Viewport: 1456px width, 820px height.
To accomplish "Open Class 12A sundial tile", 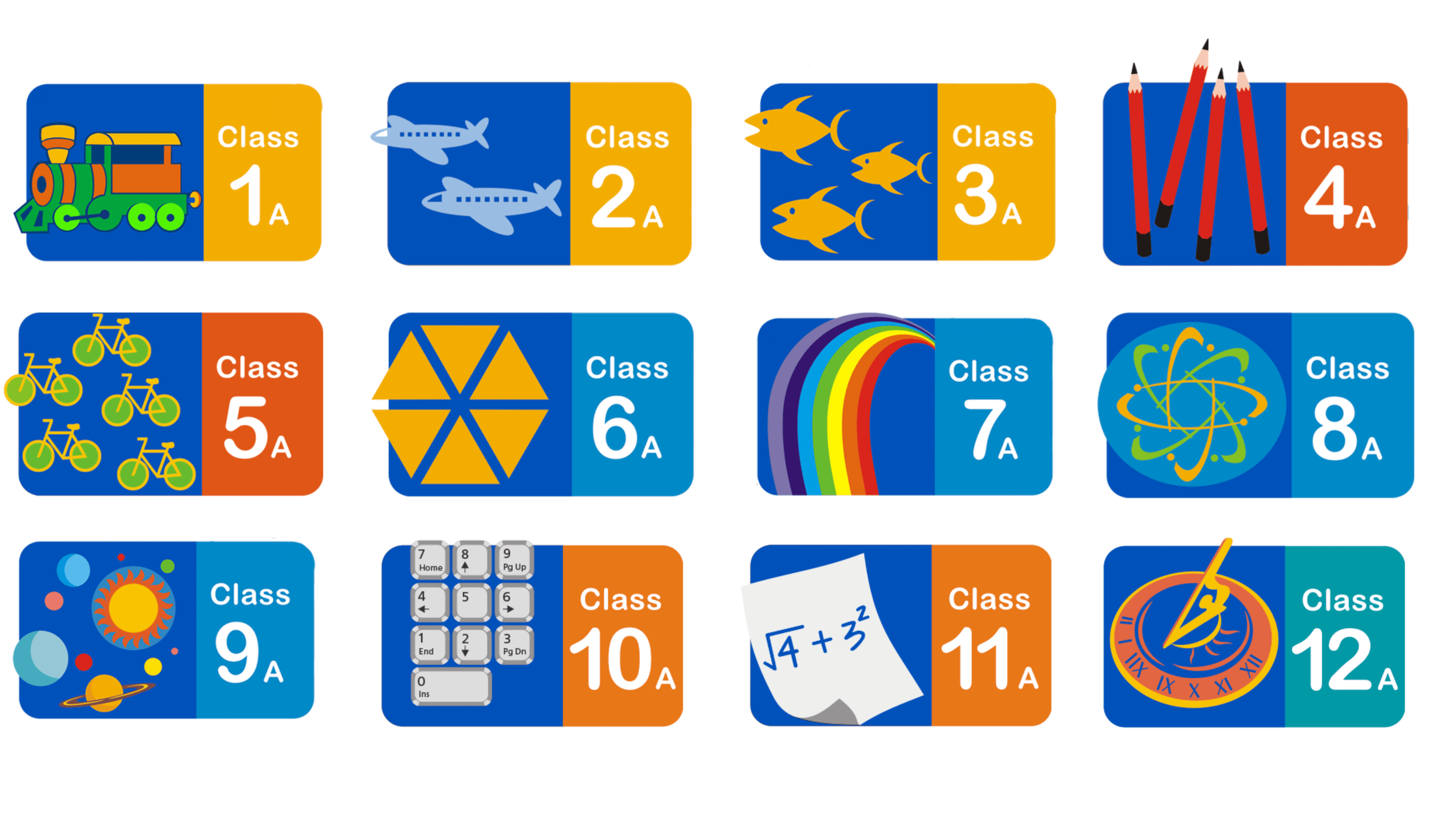I will pos(1254,636).
